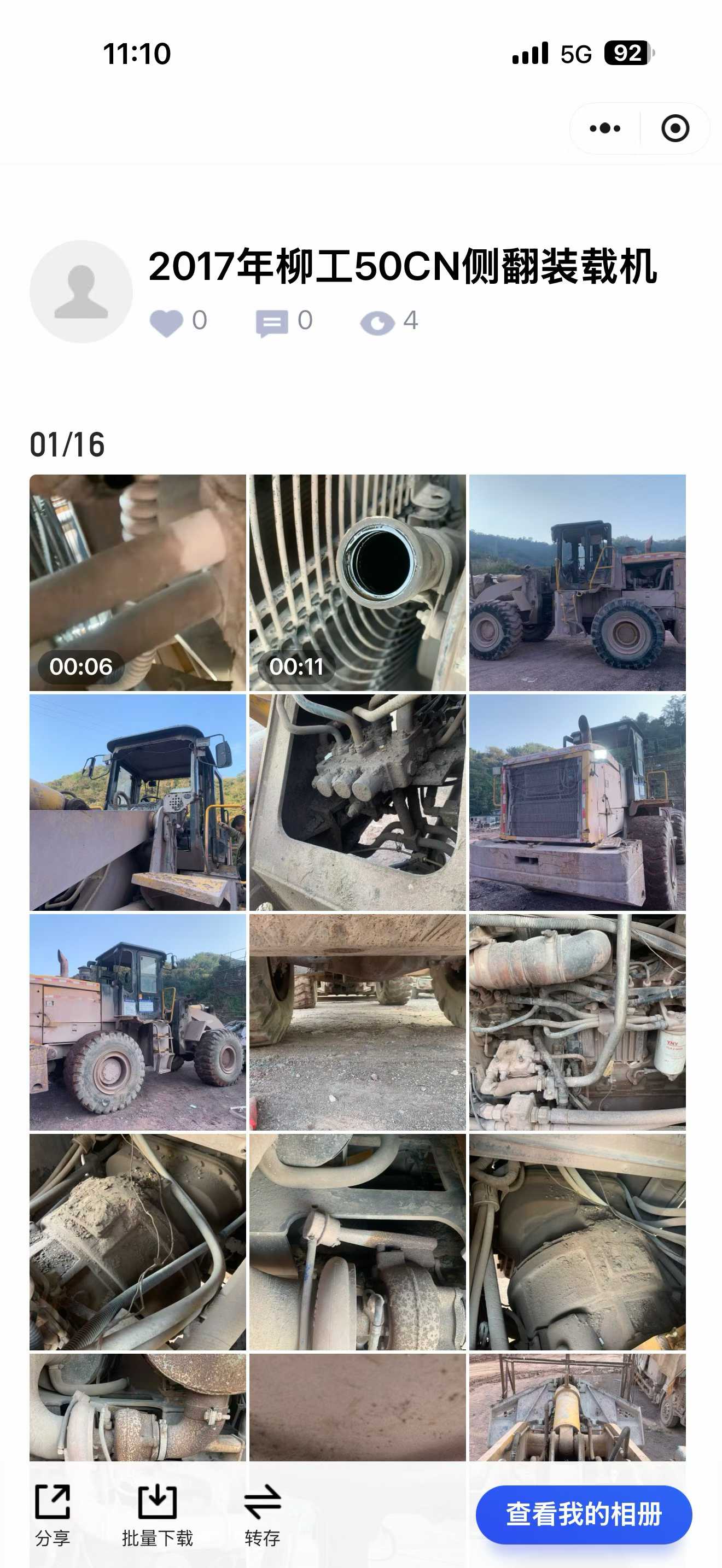Share this album

click(53, 1514)
